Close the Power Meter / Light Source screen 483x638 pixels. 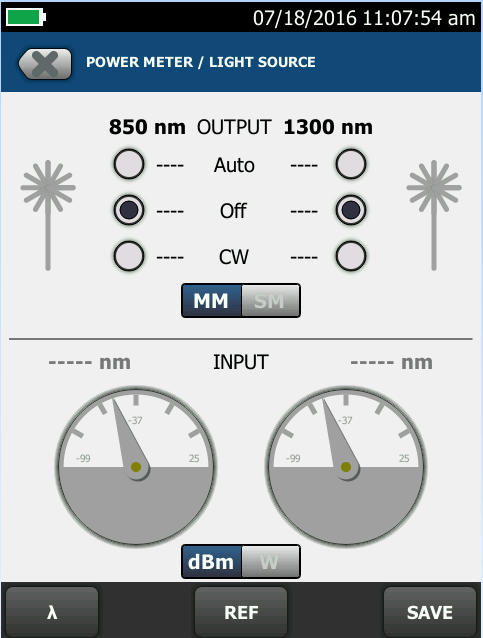coord(45,64)
